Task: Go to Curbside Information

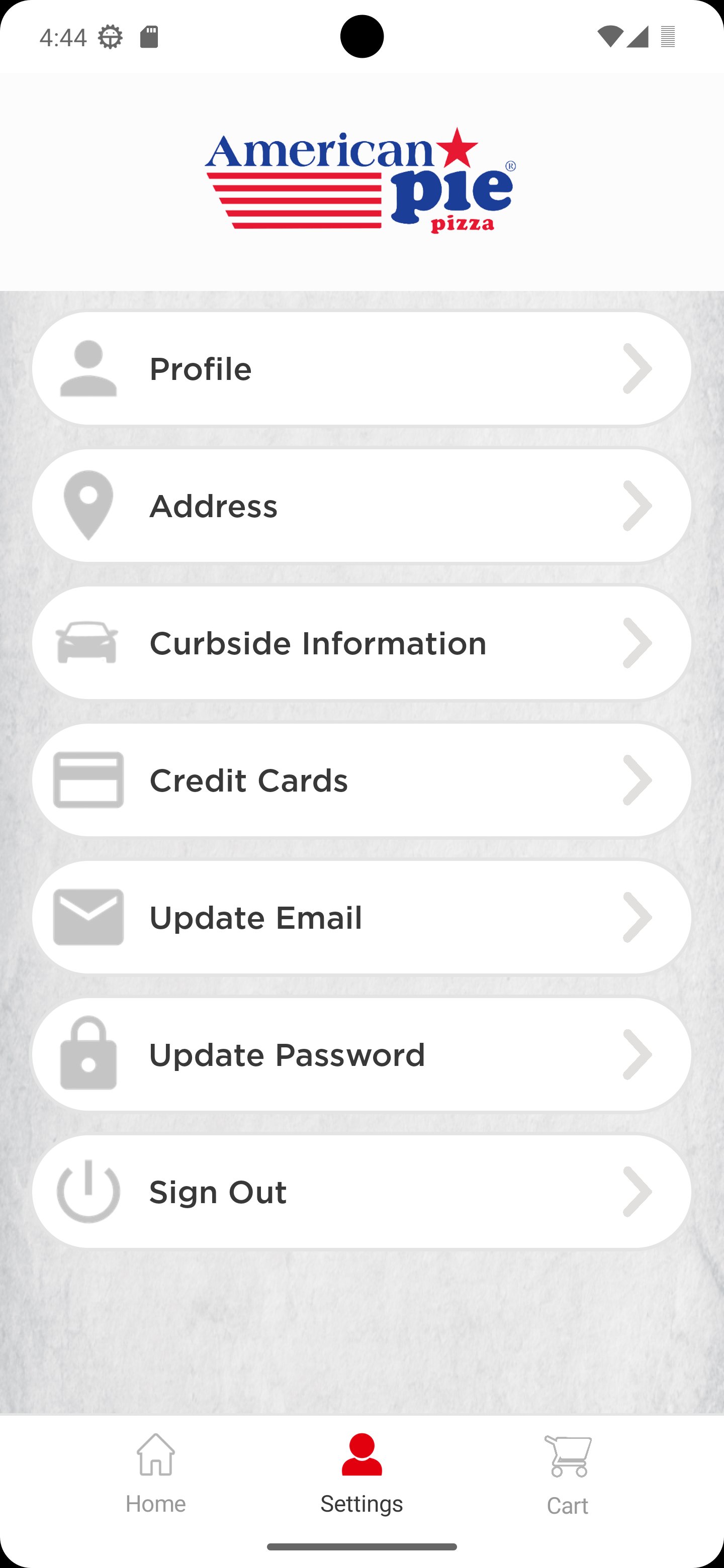Action: (361, 643)
